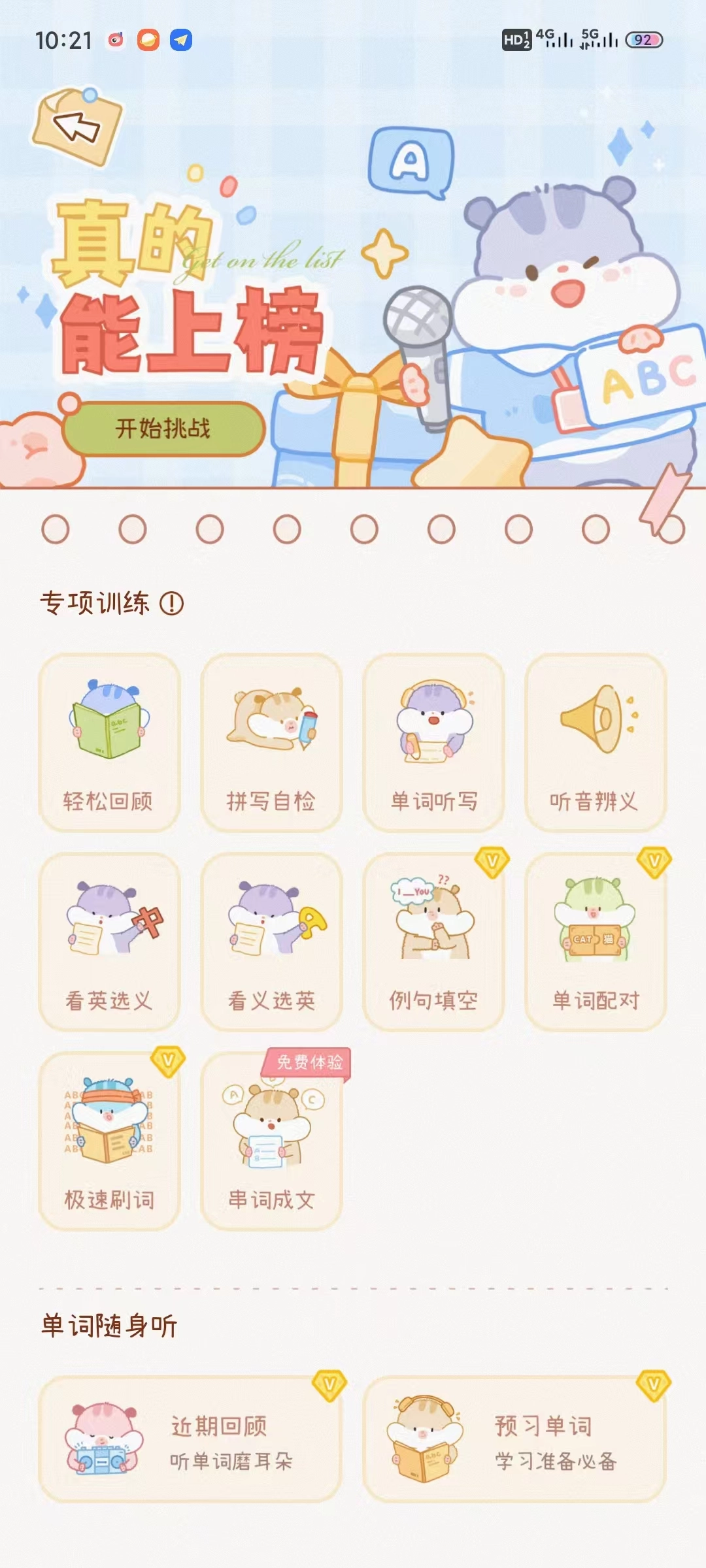The height and width of the screenshot is (1568, 706).
Task: Start 单词听写 practice
Action: click(433, 742)
